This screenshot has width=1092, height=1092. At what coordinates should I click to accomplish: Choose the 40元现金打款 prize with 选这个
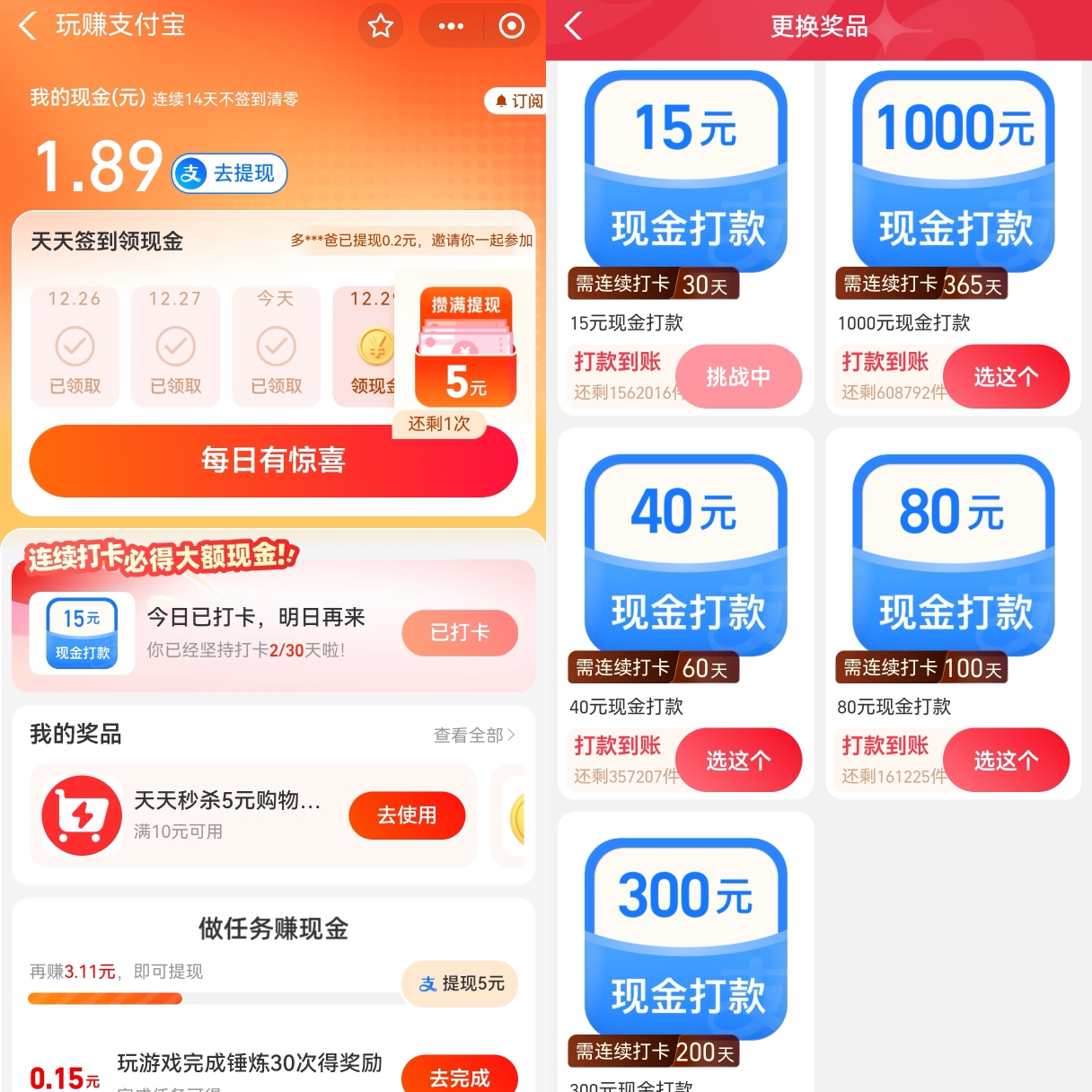[x=738, y=761]
